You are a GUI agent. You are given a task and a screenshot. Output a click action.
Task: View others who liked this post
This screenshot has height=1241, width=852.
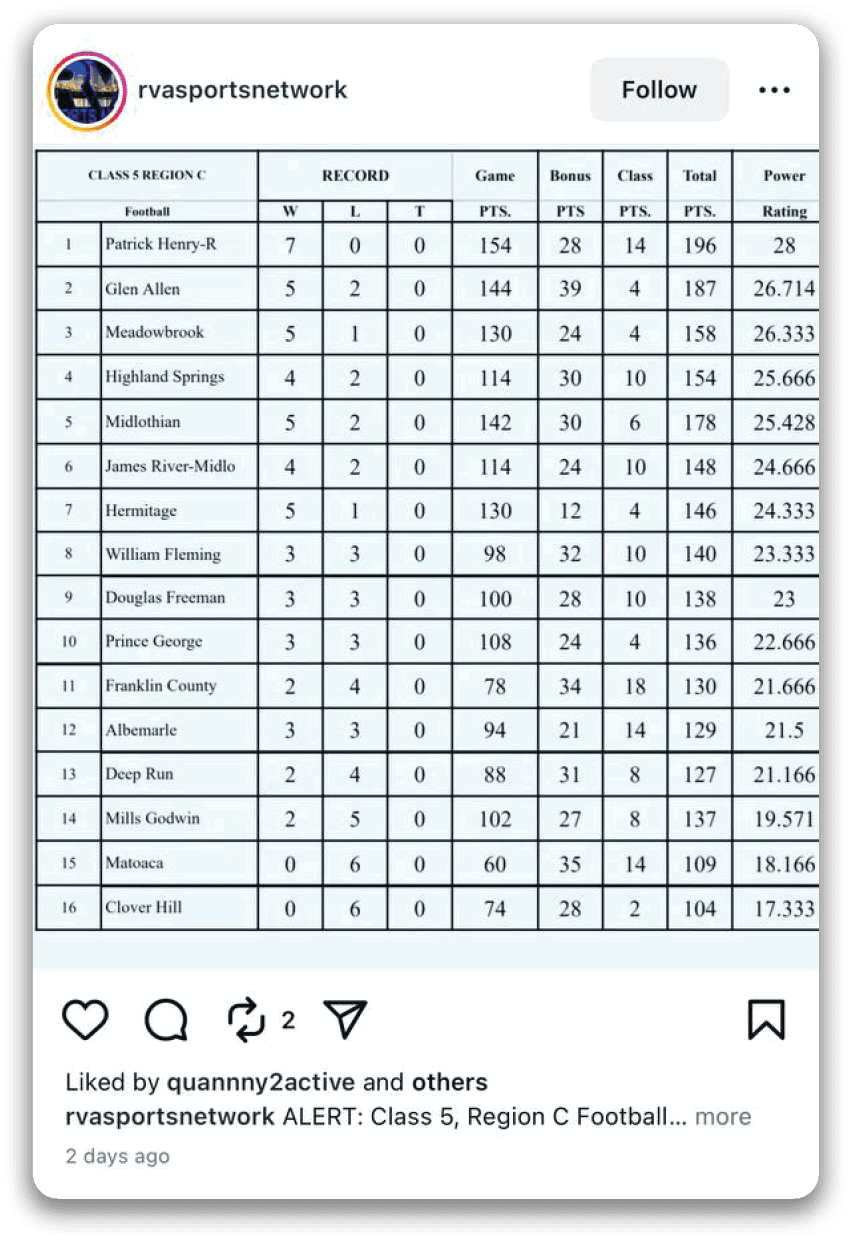450,1082
